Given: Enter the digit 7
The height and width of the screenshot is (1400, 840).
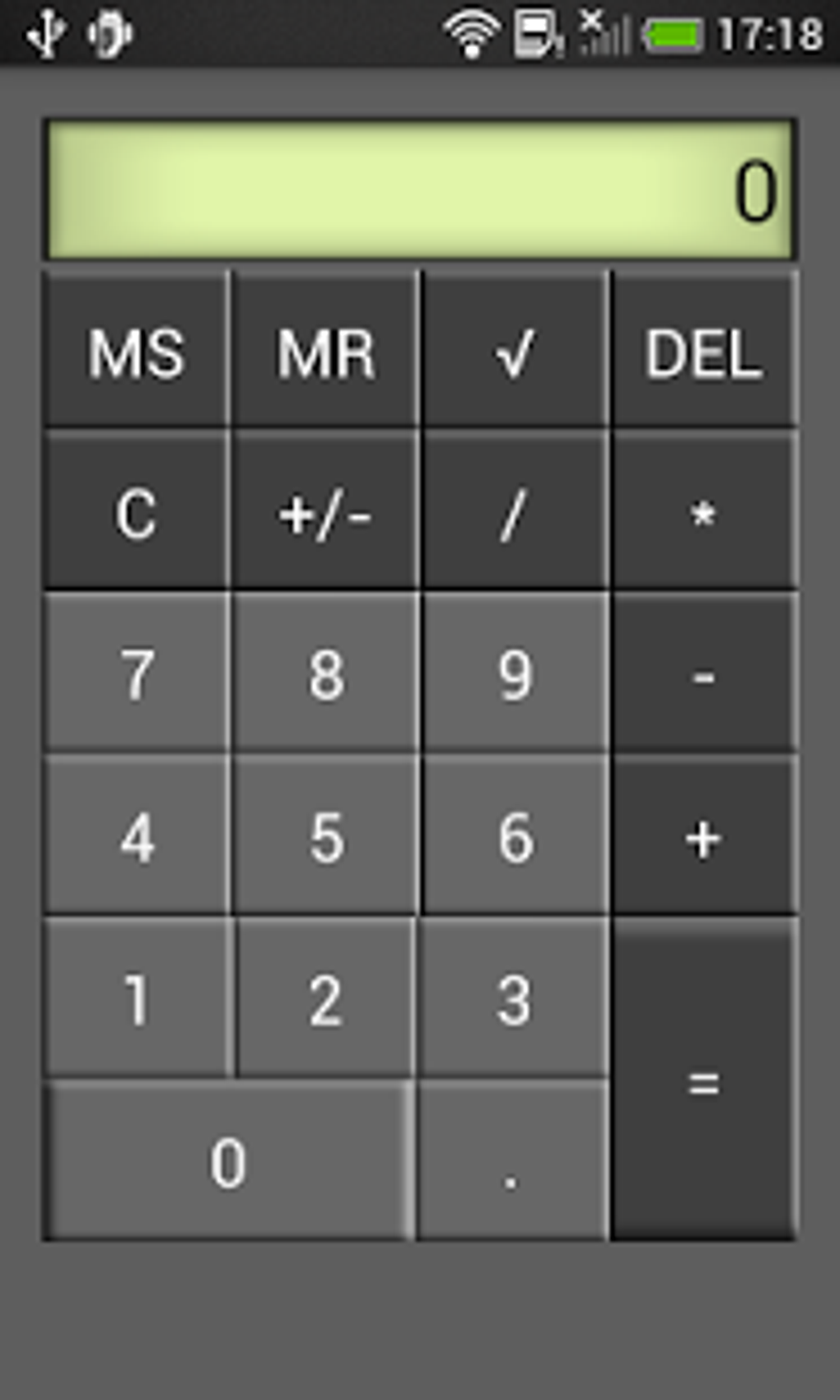Looking at the screenshot, I should click(137, 672).
